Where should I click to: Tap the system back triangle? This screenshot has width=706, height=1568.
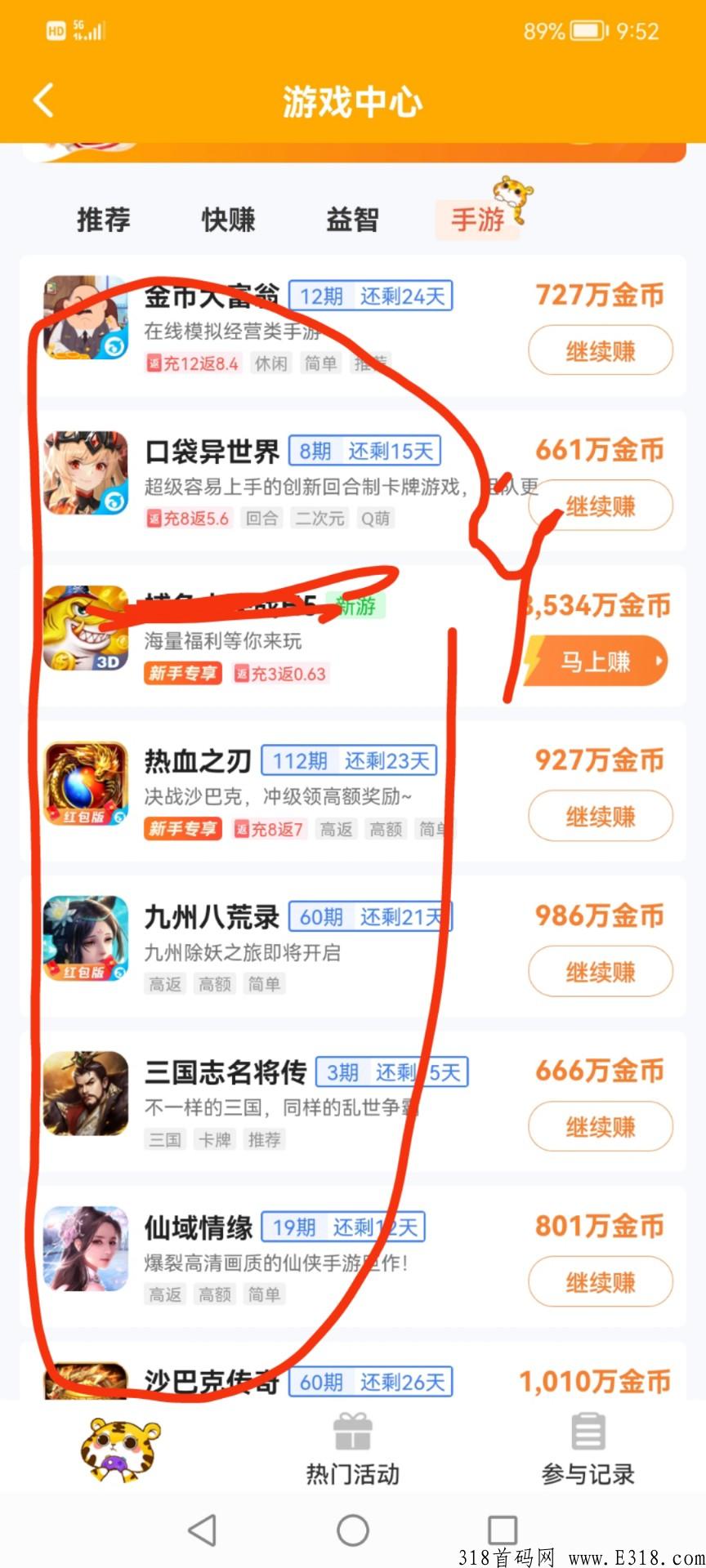click(203, 1530)
